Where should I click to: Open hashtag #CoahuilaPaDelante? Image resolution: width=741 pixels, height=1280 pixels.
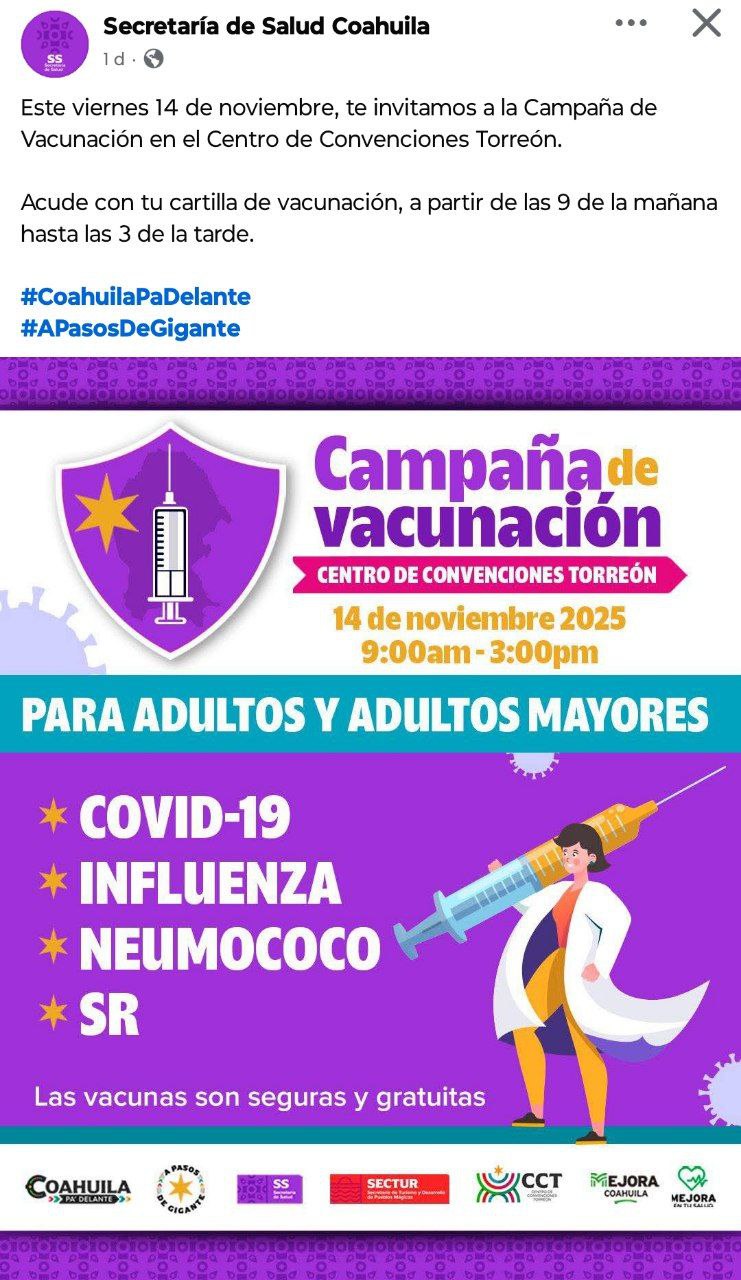click(135, 297)
